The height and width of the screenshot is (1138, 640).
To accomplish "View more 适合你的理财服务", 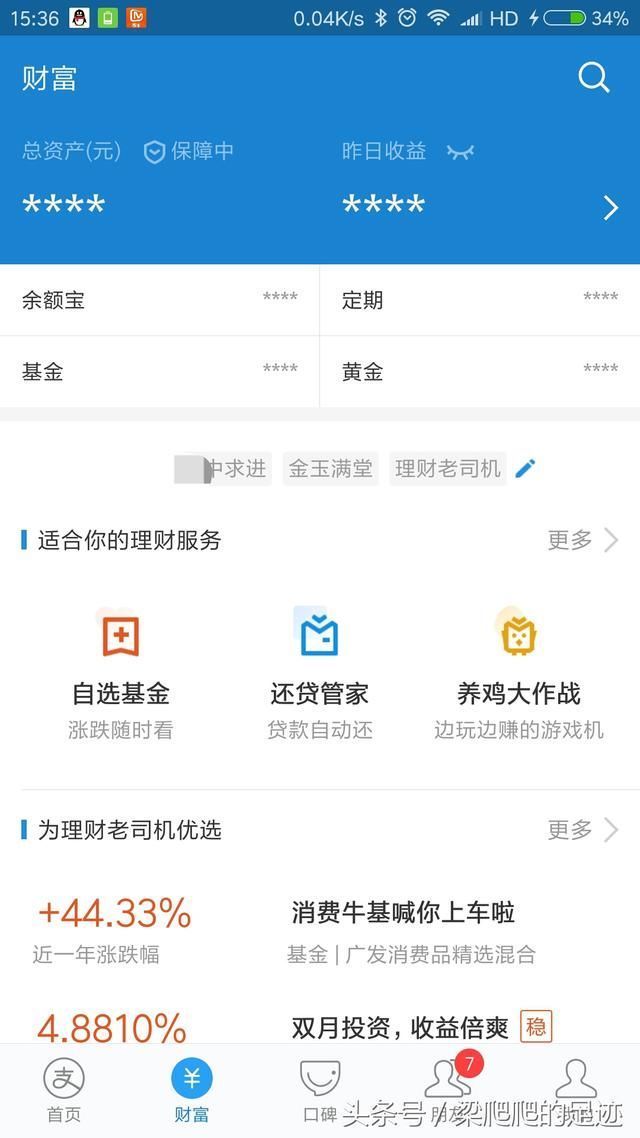I will [x=583, y=541].
